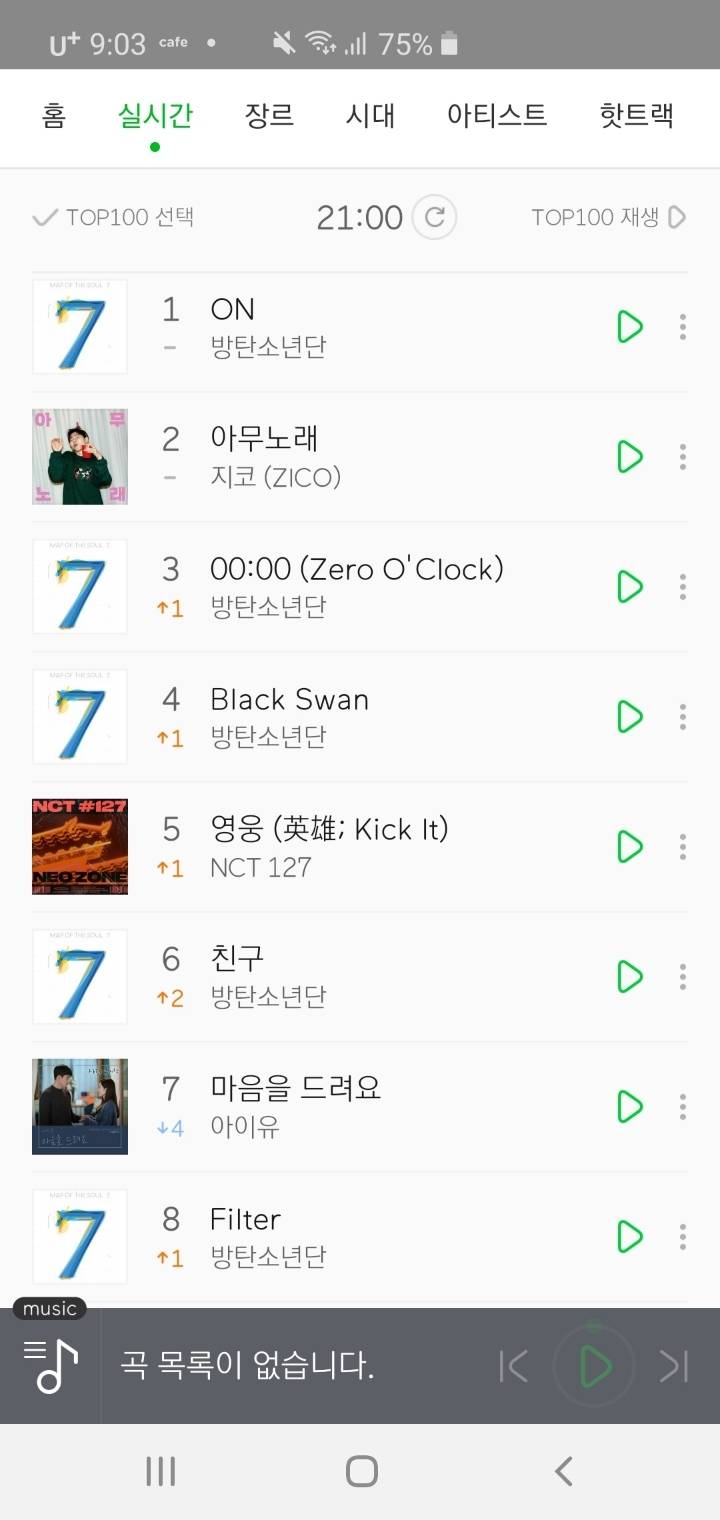Open options menu for 00:00 (Zero O'Clock)
Viewport: 720px width, 1520px height.
[x=683, y=586]
